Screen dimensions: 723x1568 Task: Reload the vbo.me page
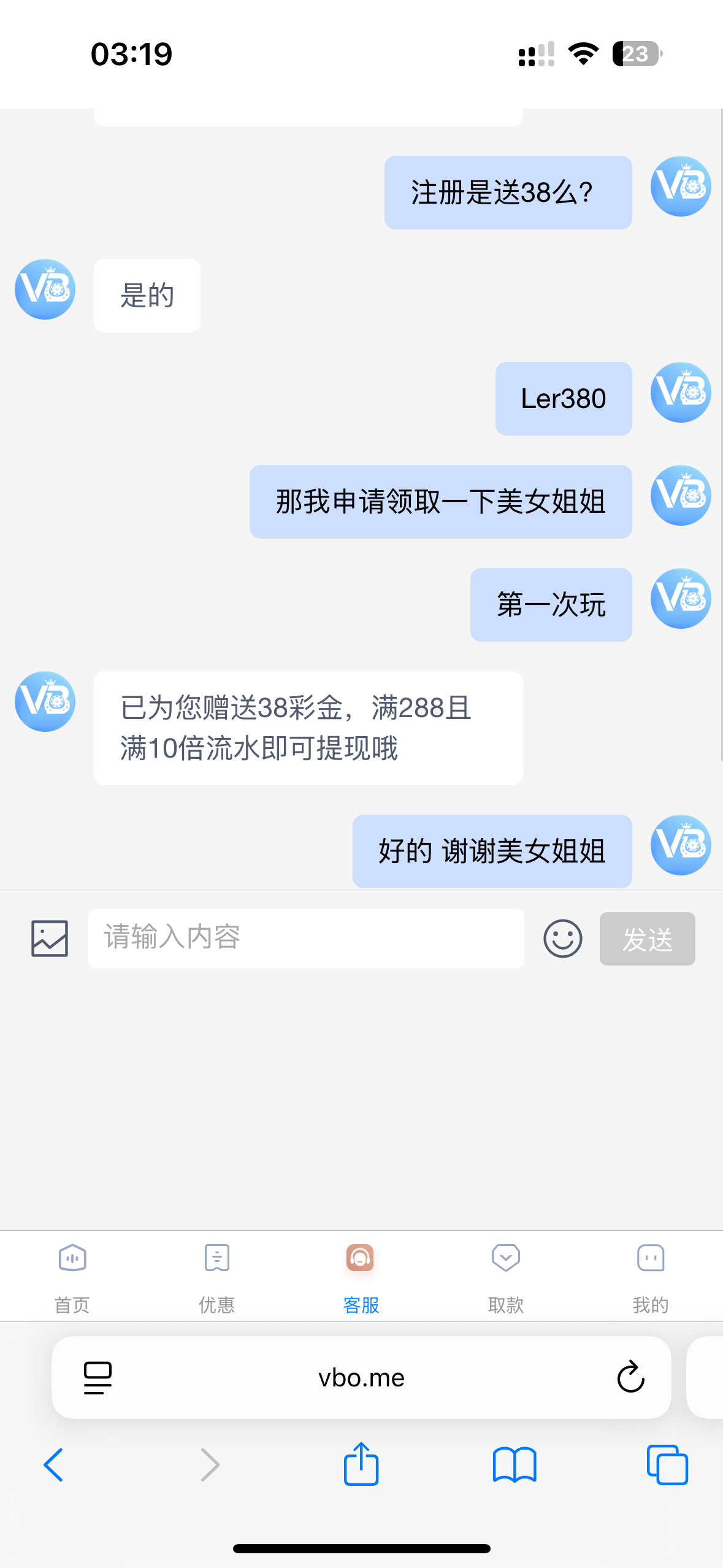(630, 1378)
